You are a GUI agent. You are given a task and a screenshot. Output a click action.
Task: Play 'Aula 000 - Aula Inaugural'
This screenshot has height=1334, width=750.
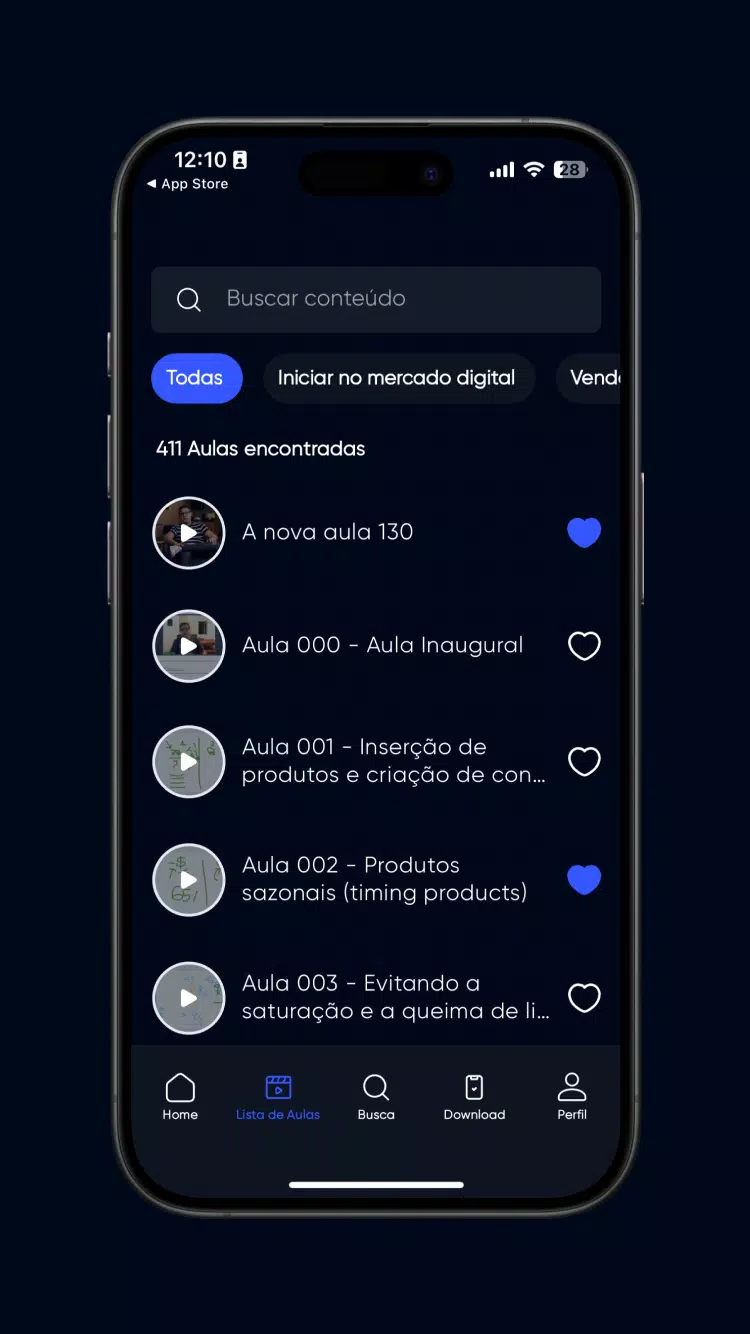[188, 645]
